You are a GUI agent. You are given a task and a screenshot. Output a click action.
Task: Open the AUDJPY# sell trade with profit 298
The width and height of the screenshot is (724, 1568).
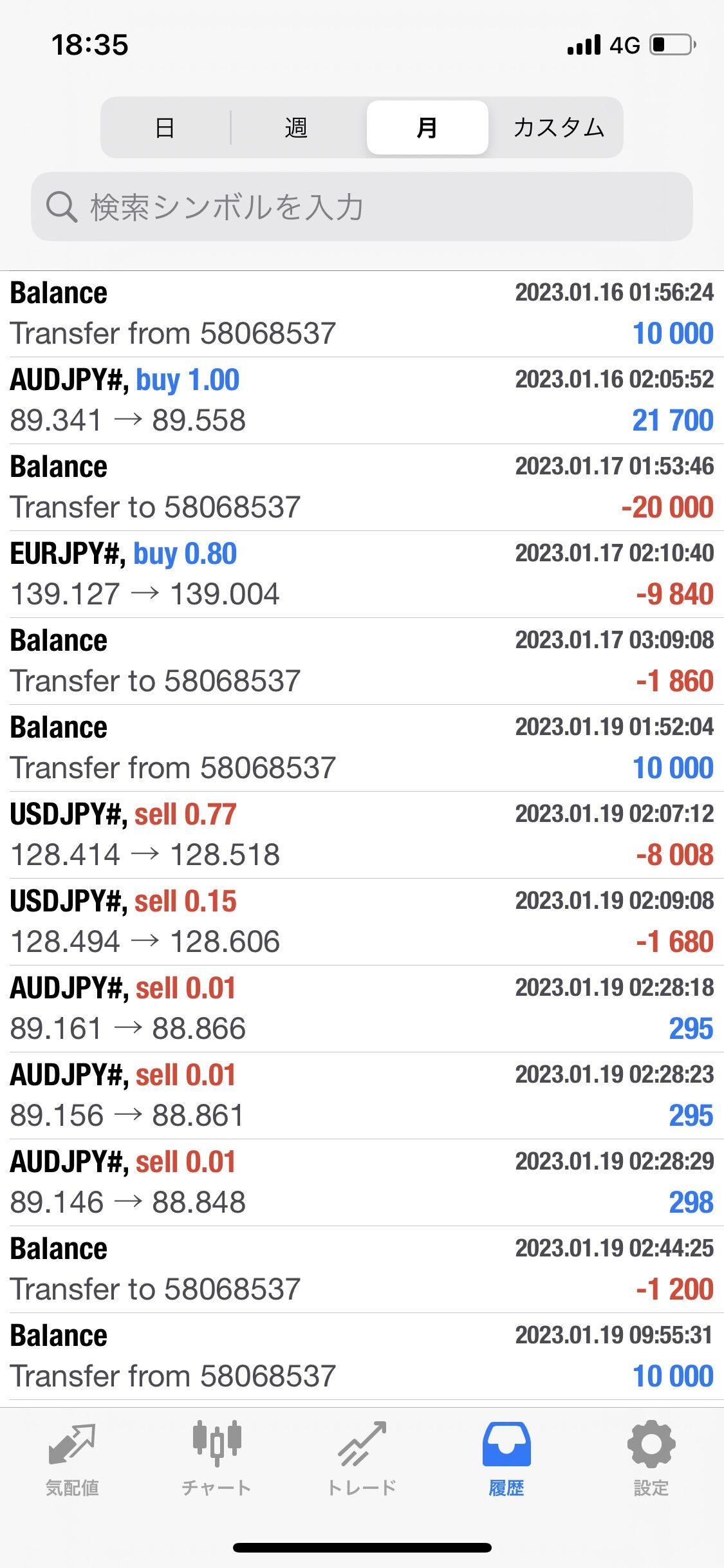pyautogui.click(x=362, y=1182)
